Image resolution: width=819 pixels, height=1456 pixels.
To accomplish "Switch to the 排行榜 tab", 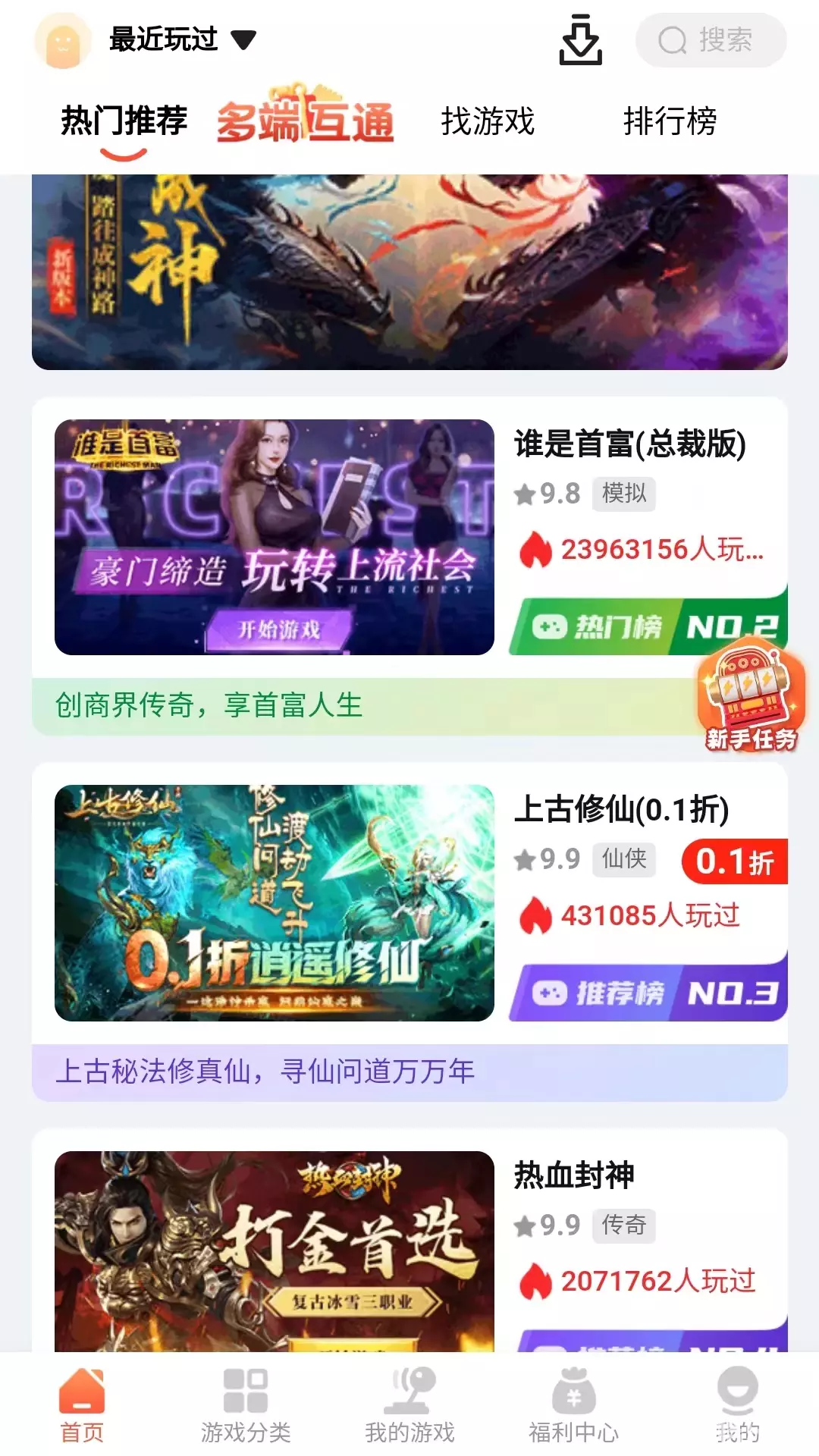I will [x=670, y=121].
